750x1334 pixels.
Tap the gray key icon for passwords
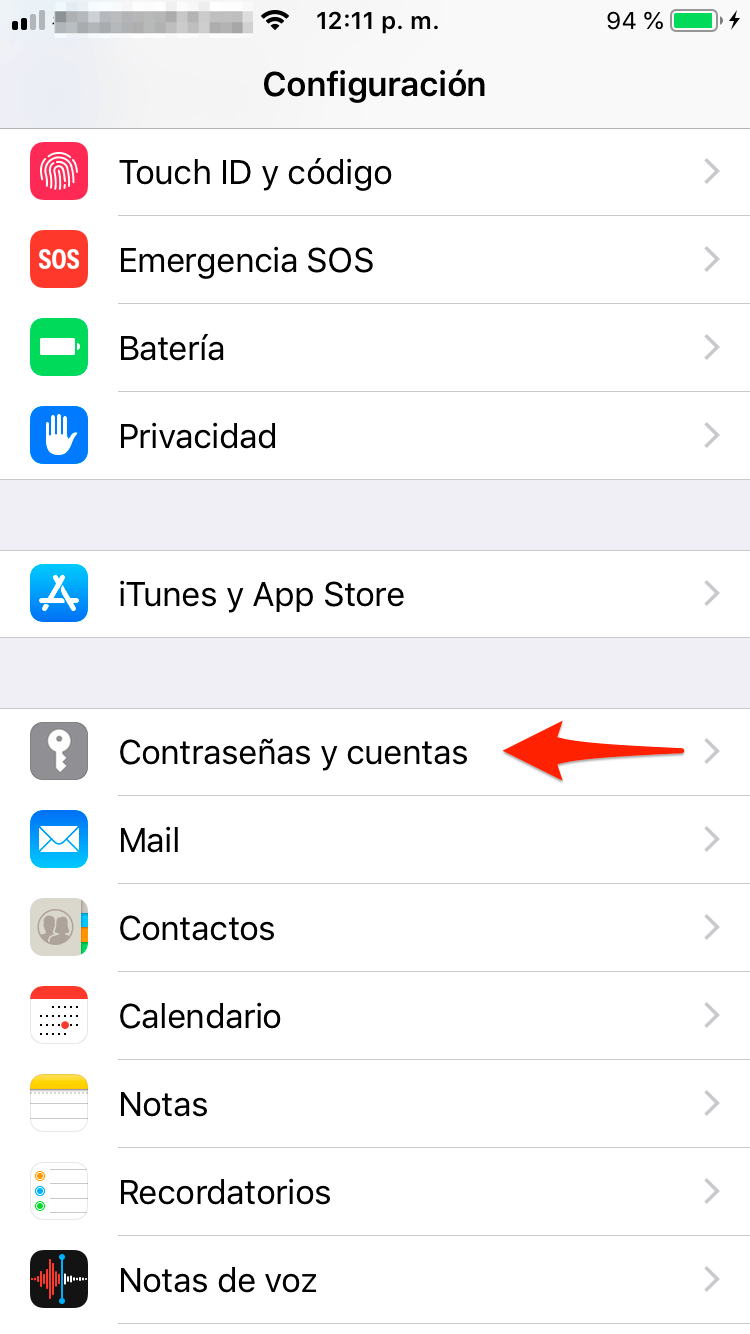pyautogui.click(x=58, y=751)
